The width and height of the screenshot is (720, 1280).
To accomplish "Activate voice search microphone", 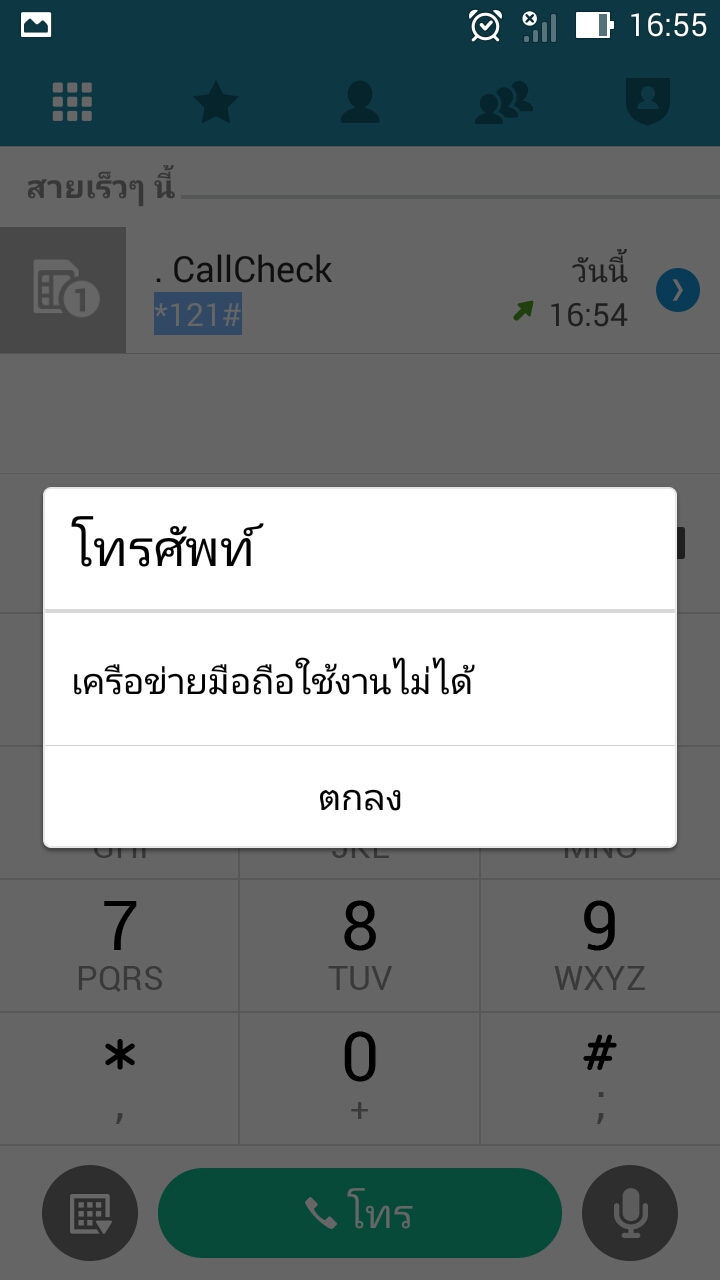I will (630, 1213).
